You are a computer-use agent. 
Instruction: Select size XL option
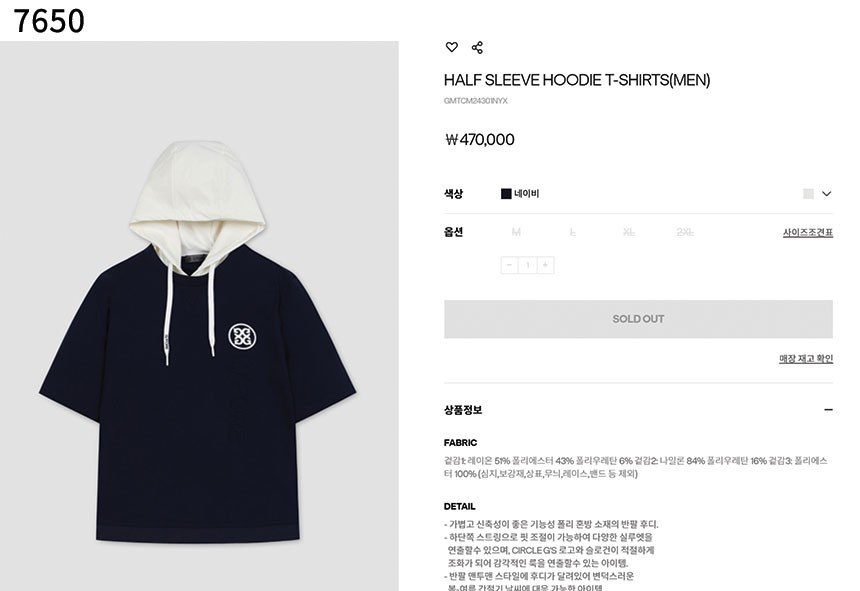[x=628, y=232]
